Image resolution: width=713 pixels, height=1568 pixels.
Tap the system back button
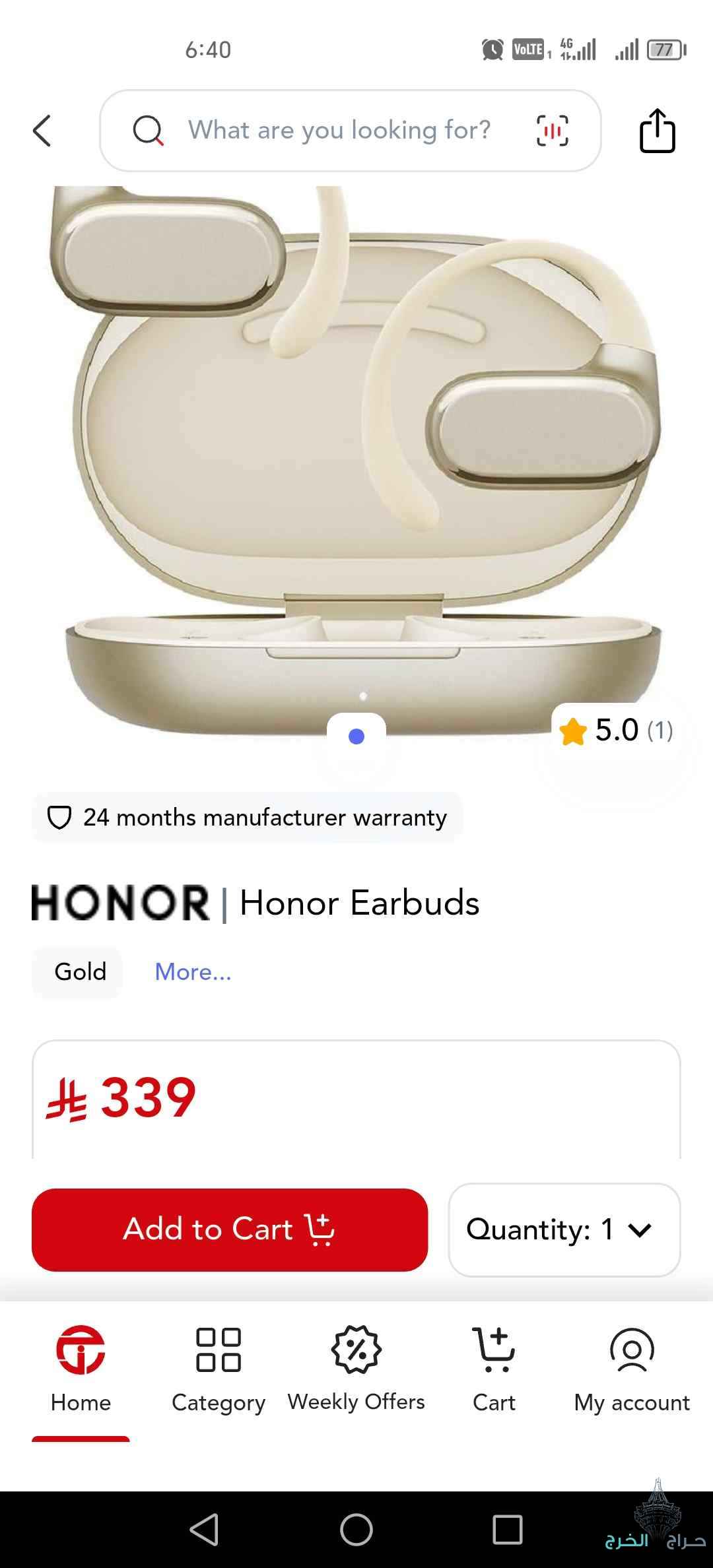pos(204,1530)
